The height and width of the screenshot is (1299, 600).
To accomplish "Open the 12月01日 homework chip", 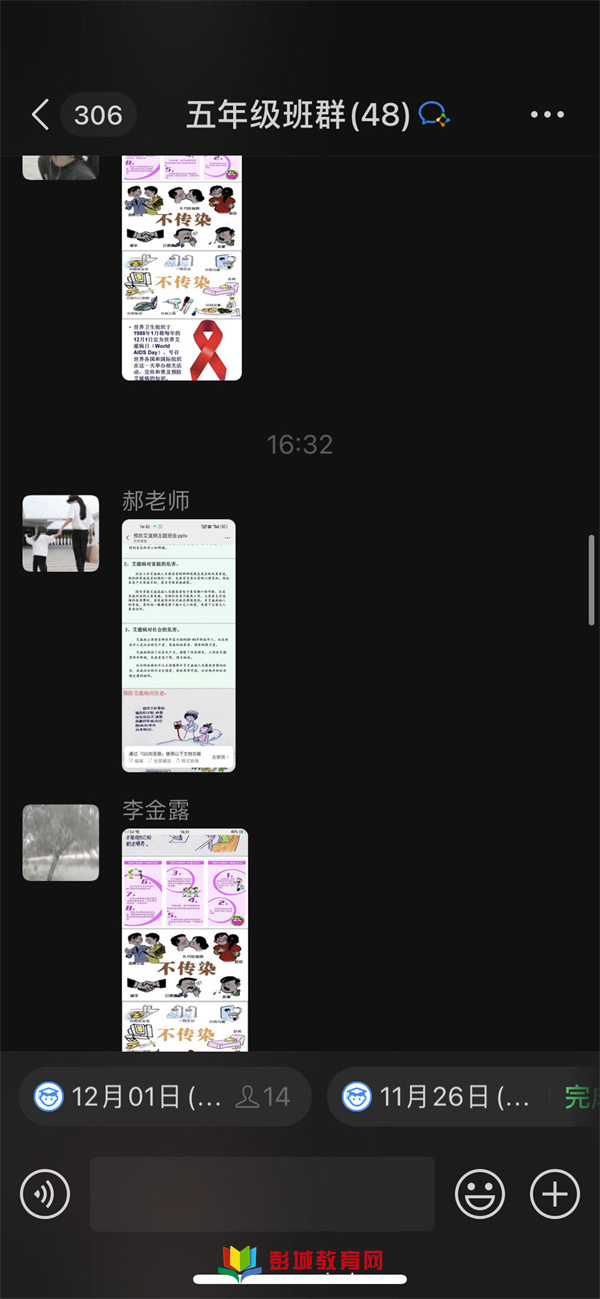I will (165, 1097).
